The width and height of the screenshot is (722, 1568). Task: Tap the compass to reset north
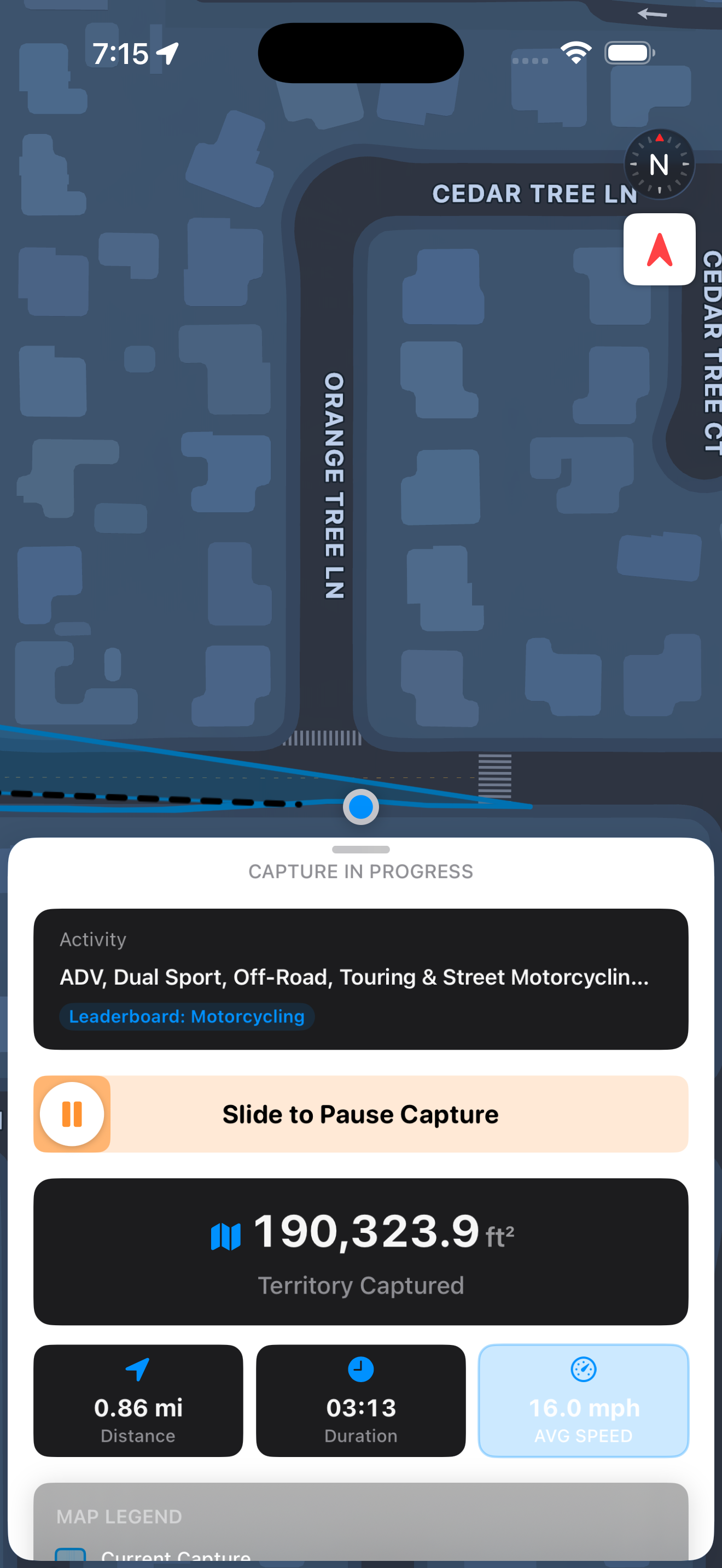click(x=659, y=163)
